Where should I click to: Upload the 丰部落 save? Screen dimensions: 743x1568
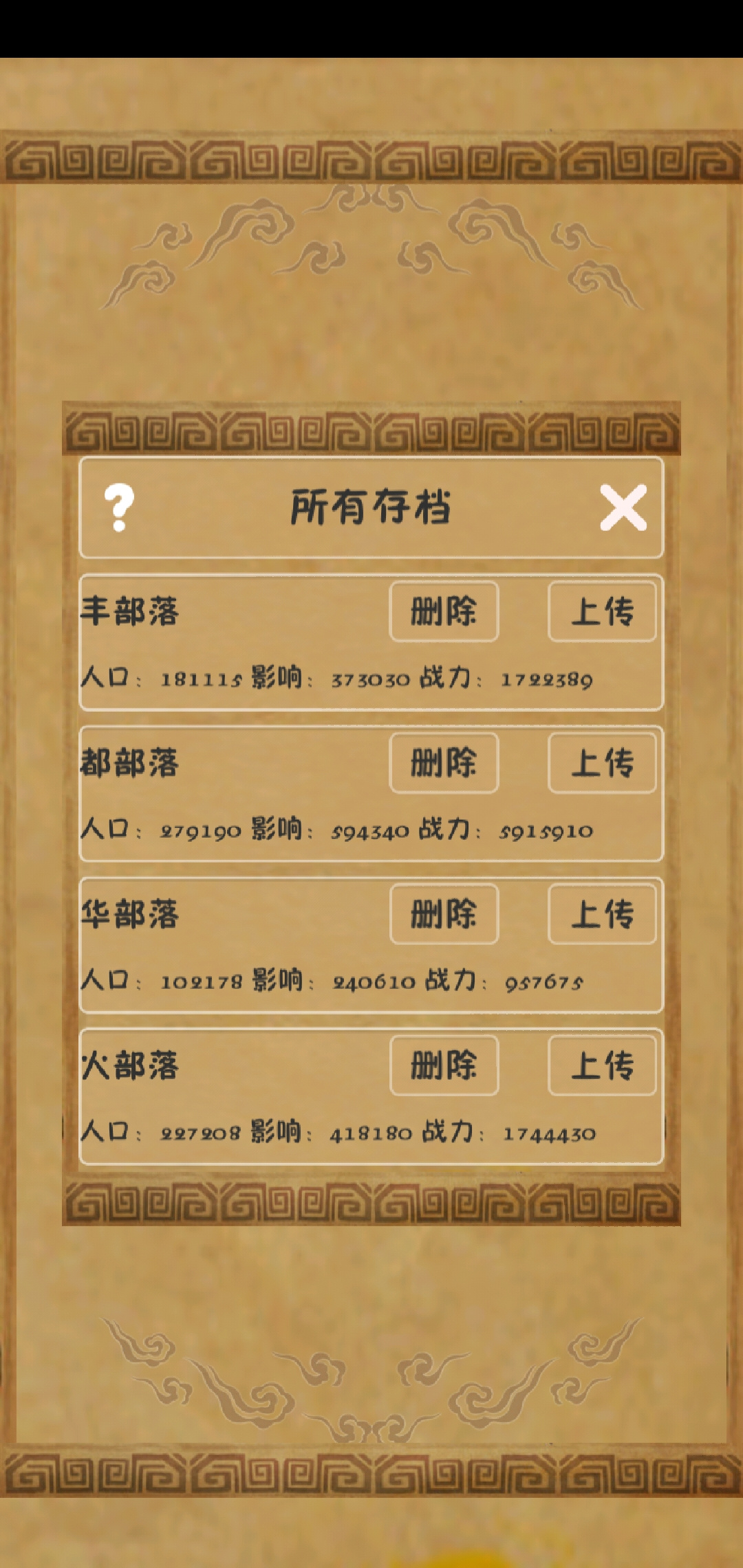pyautogui.click(x=602, y=611)
